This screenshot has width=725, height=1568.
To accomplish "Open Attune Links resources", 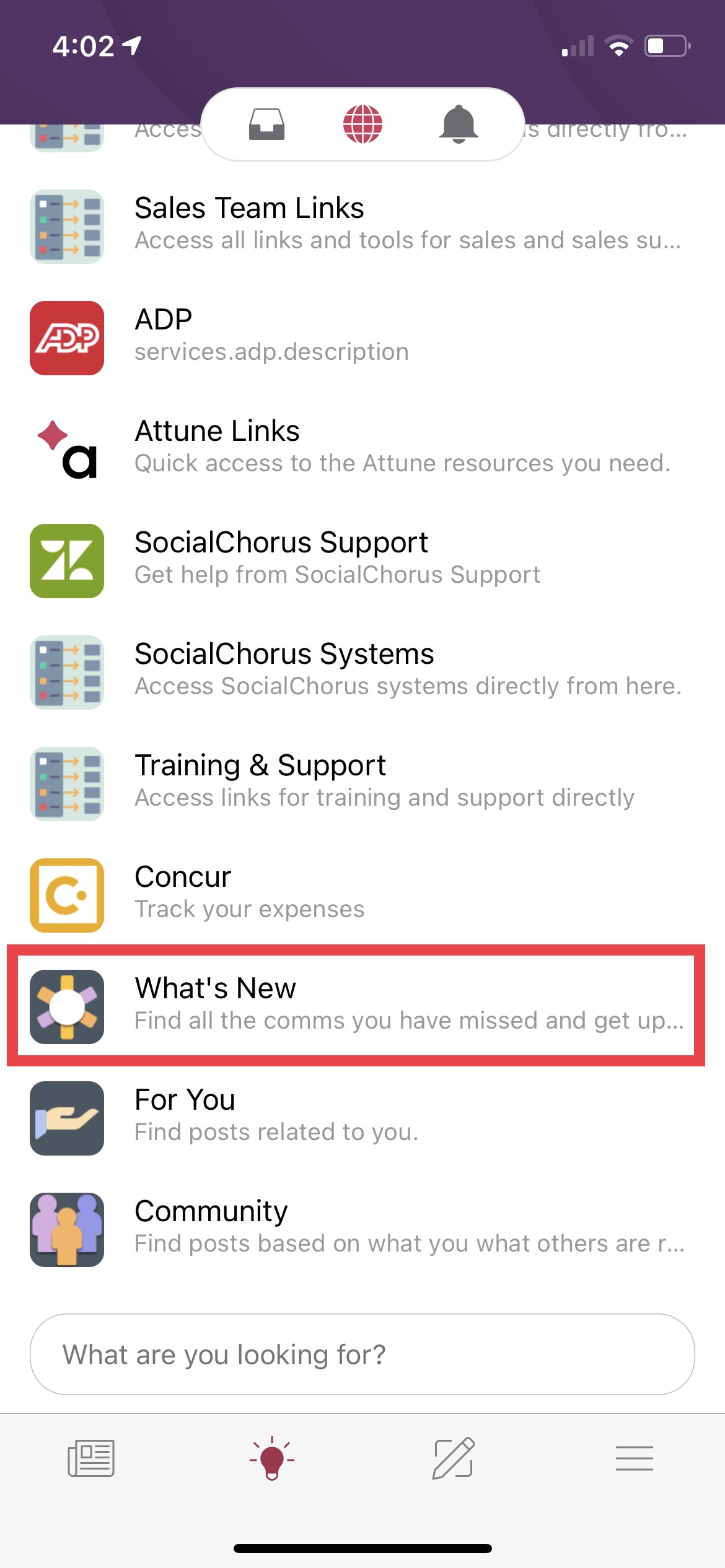I will coord(362,449).
